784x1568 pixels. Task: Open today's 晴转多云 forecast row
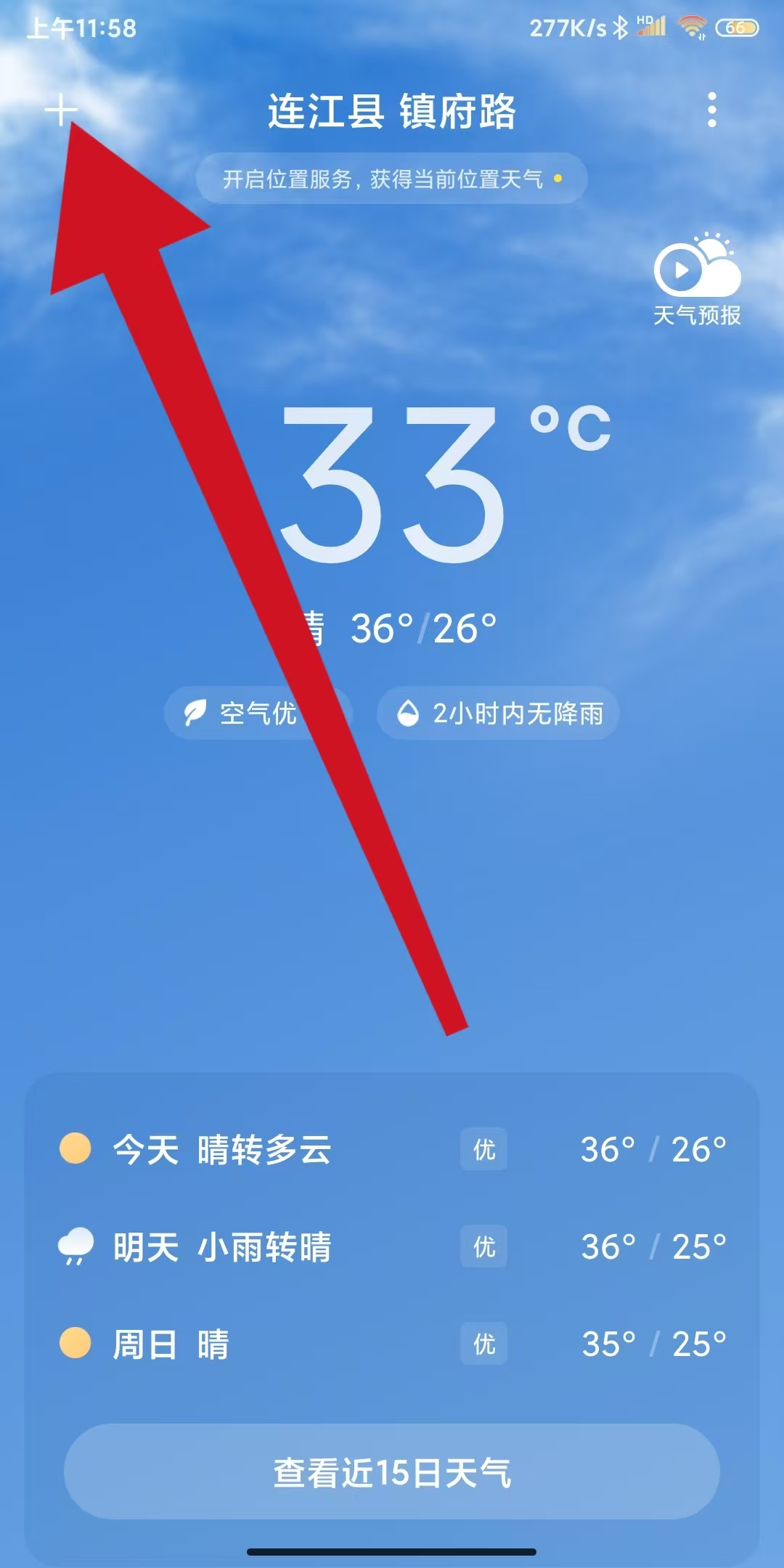pos(392,1149)
